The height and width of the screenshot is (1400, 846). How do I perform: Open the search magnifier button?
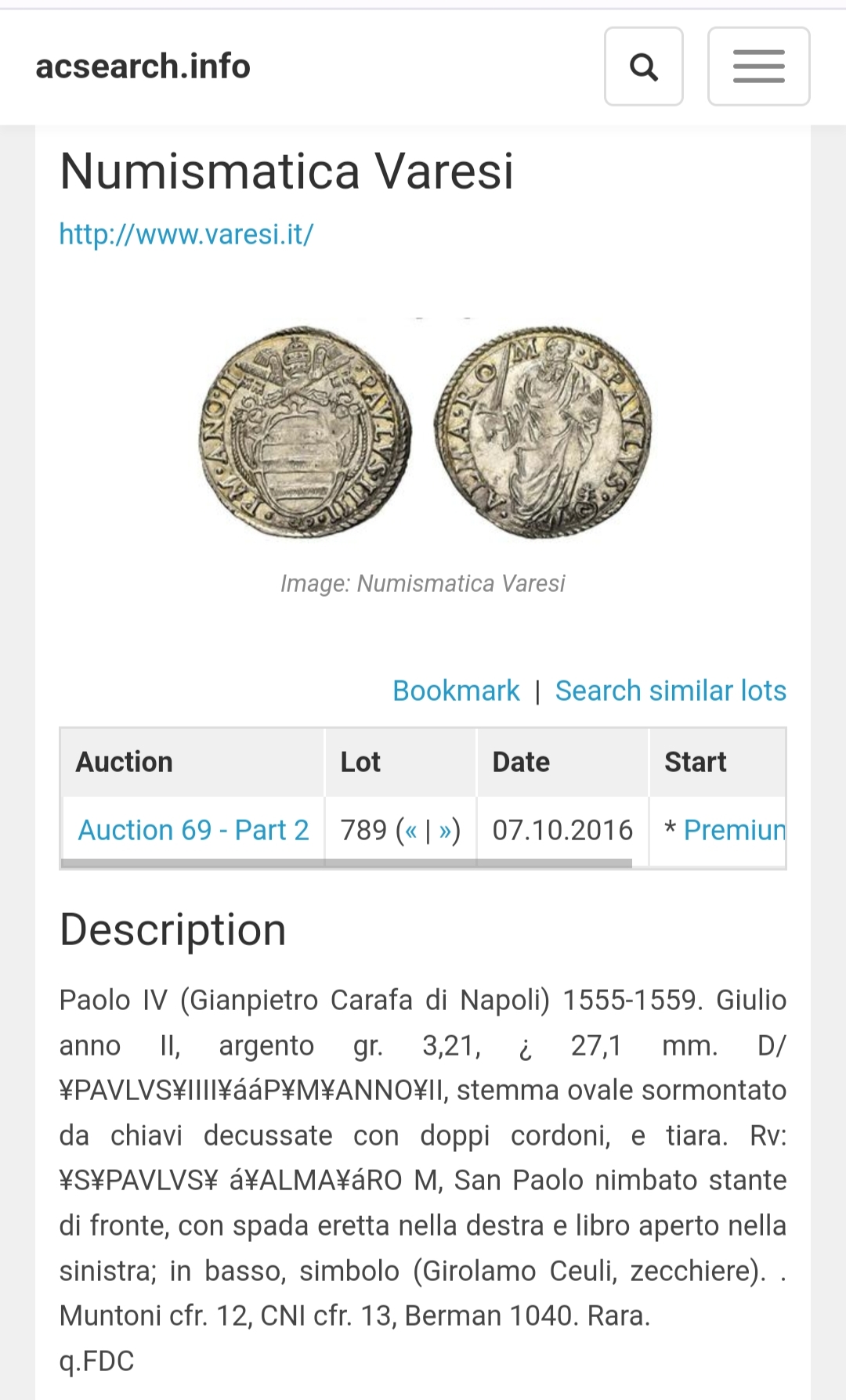pos(643,67)
